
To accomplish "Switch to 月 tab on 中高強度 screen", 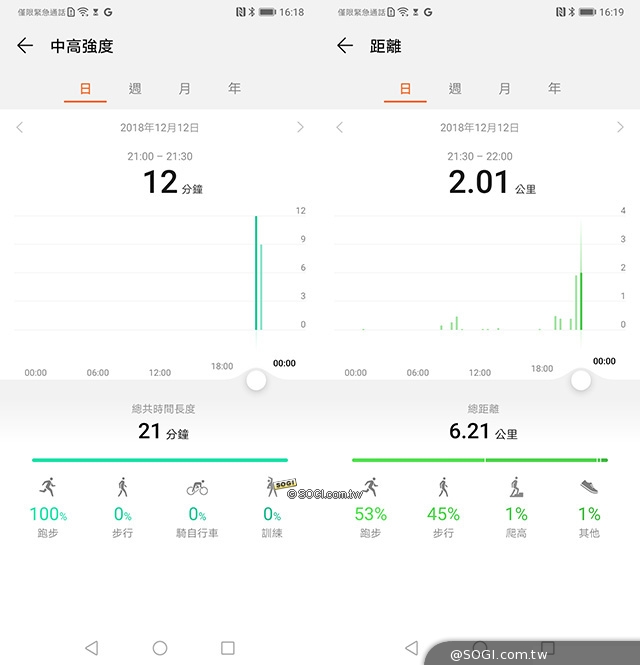I will tap(185, 89).
